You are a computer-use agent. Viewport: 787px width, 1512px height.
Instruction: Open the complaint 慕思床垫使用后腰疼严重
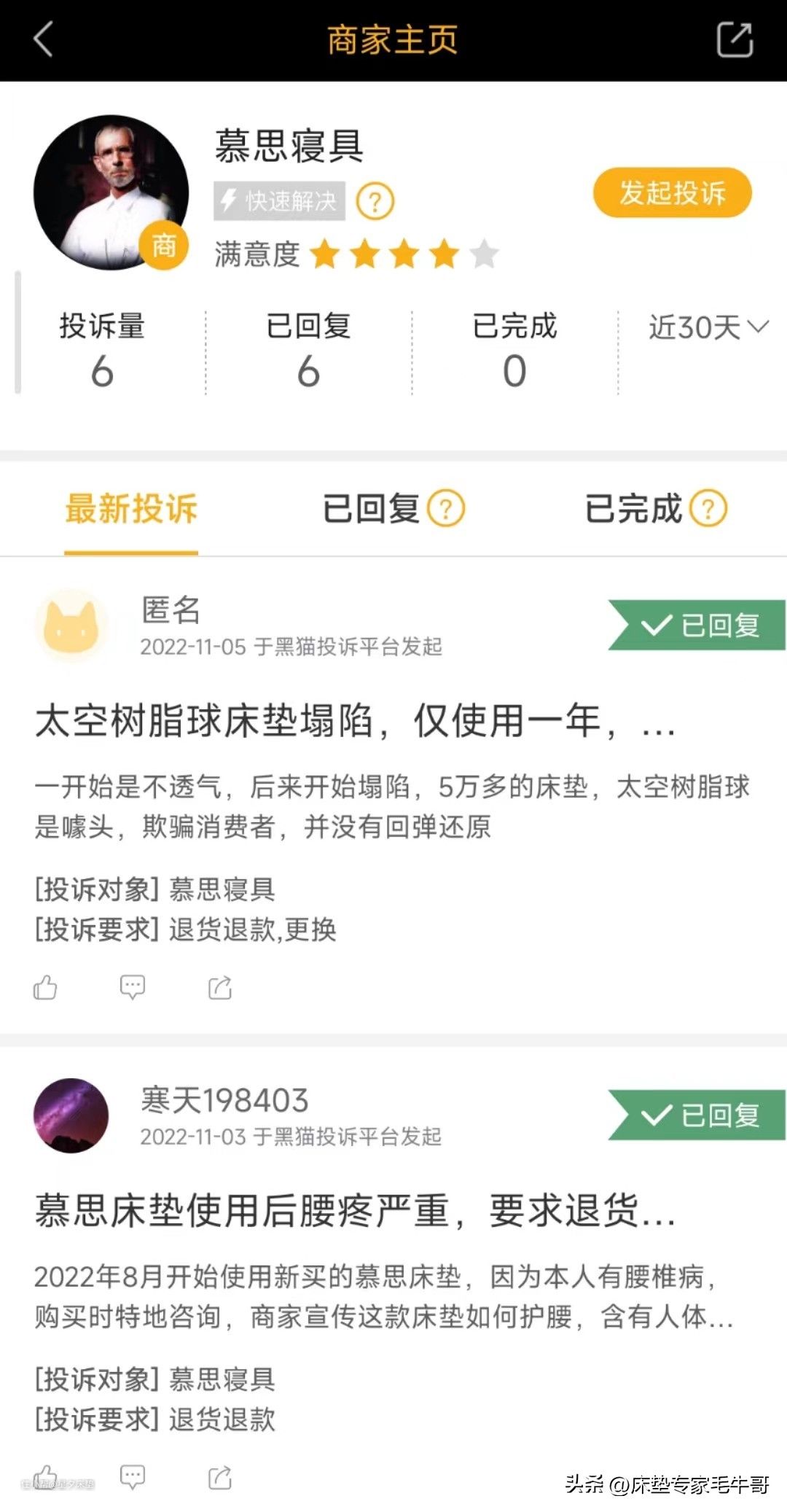point(355,1212)
